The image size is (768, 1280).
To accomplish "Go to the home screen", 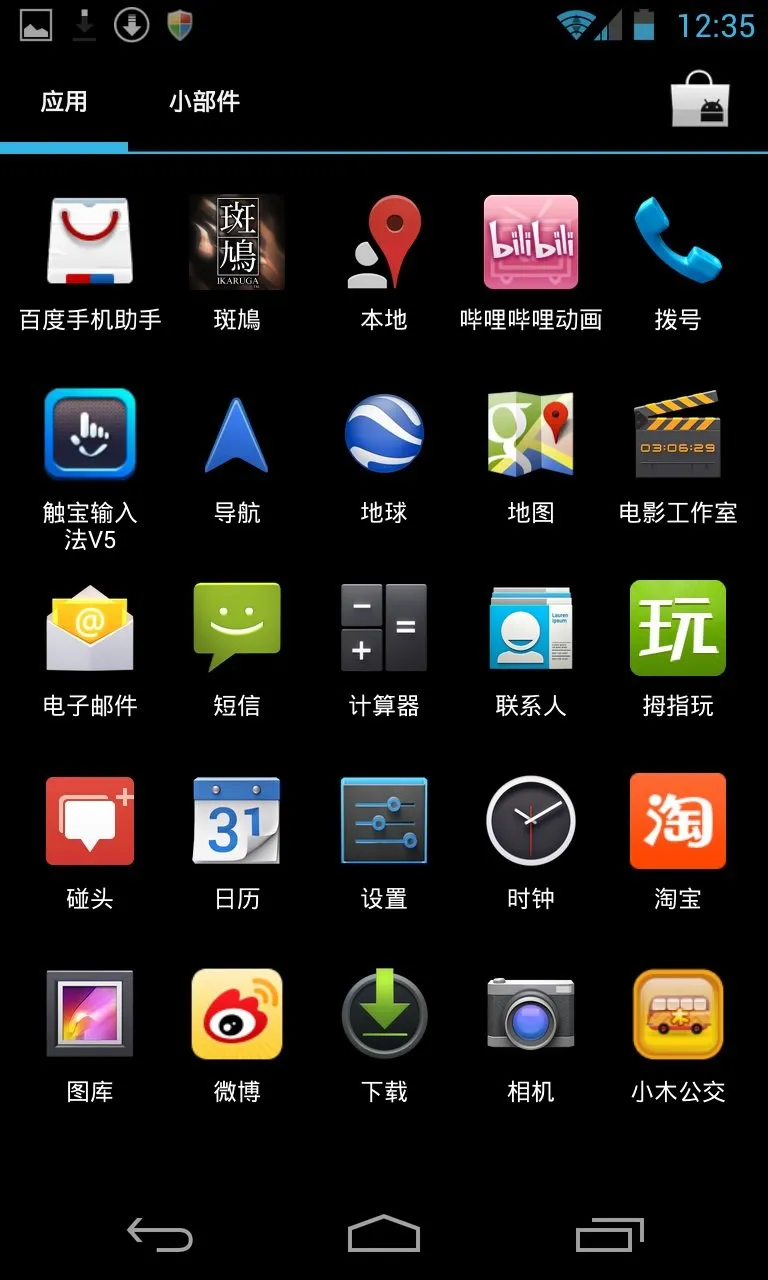I will [384, 1234].
